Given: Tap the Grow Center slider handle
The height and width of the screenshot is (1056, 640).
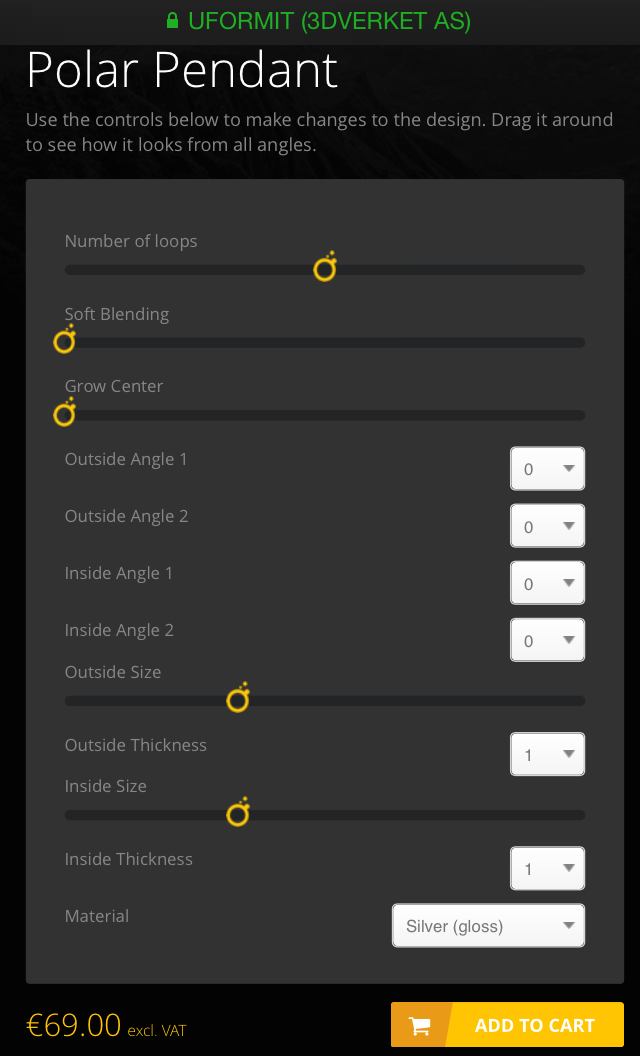Looking at the screenshot, I should tap(64, 414).
